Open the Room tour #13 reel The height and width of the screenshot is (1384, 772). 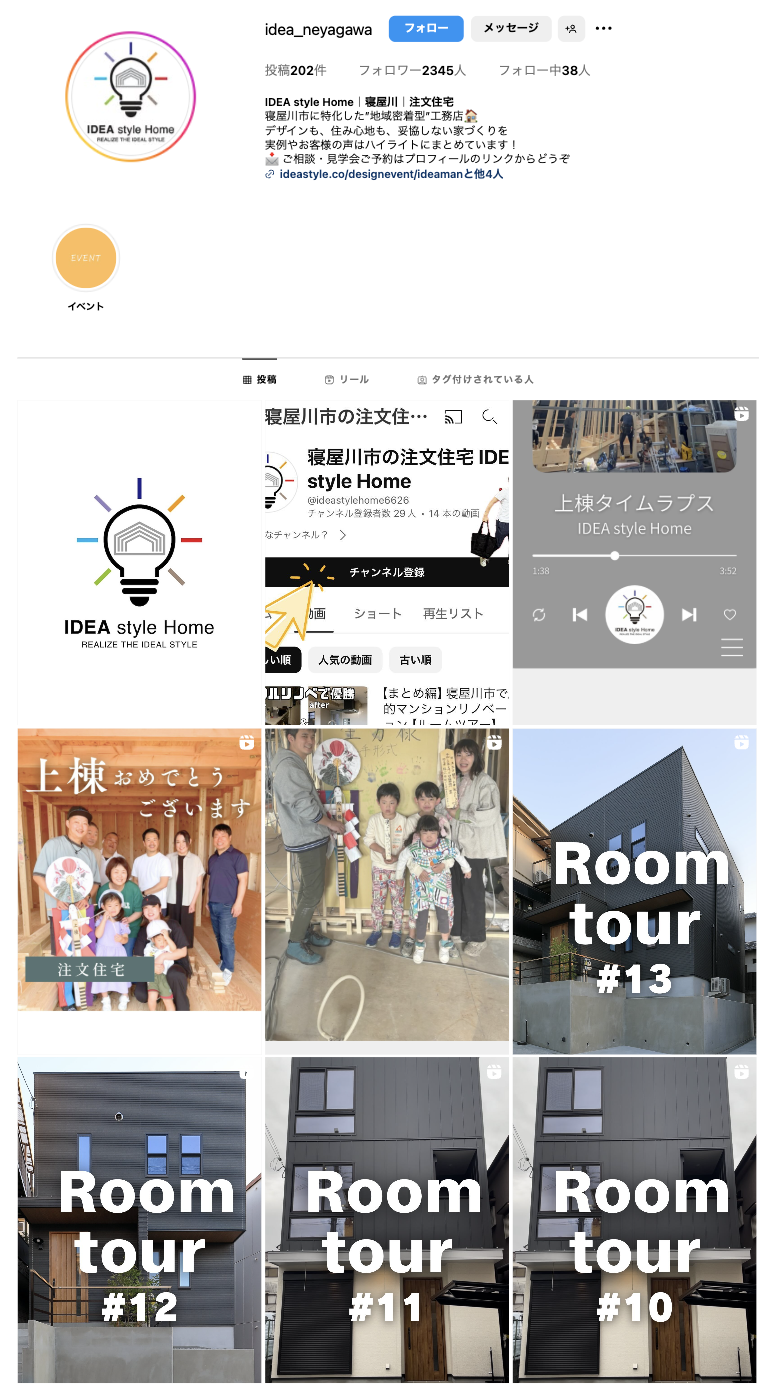click(634, 890)
